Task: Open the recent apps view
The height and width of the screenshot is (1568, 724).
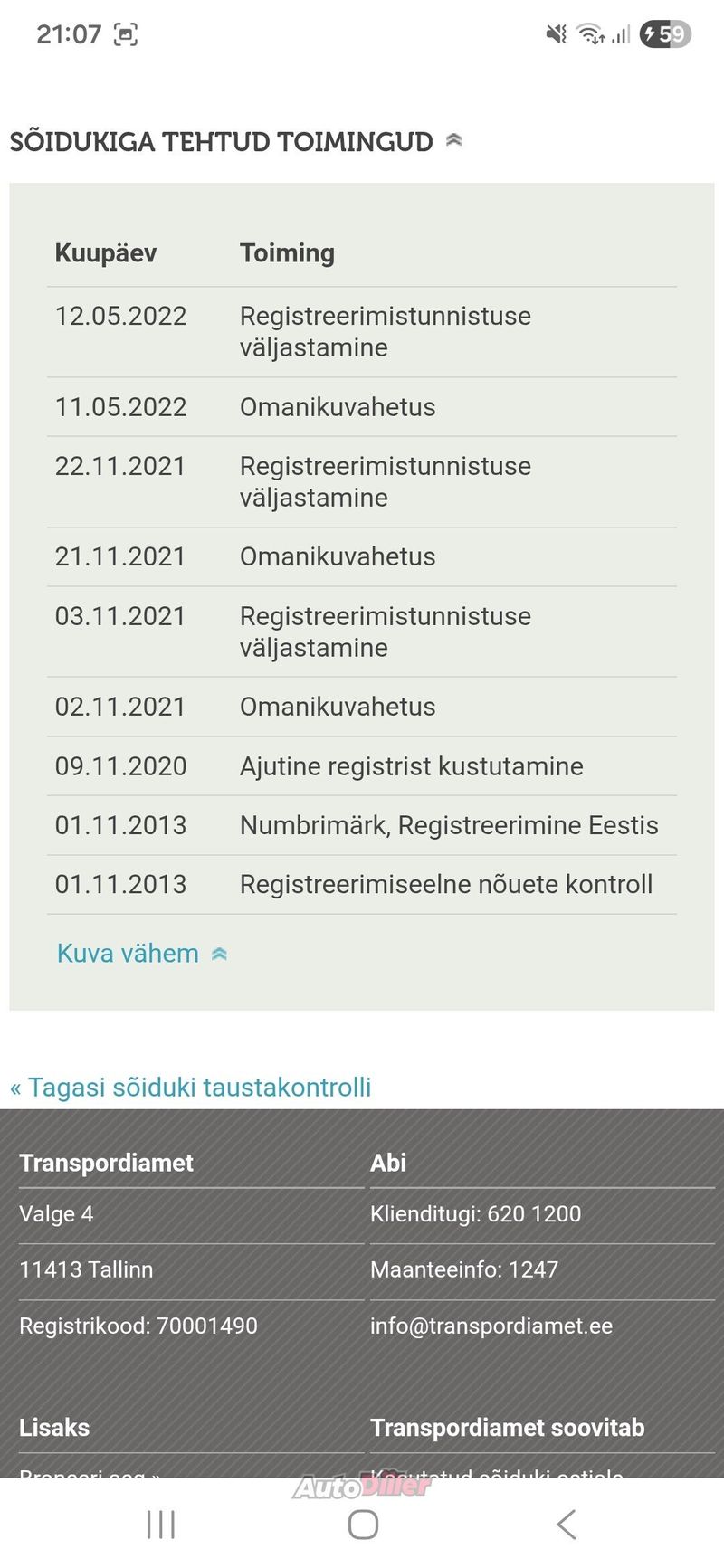Action: [161, 1525]
